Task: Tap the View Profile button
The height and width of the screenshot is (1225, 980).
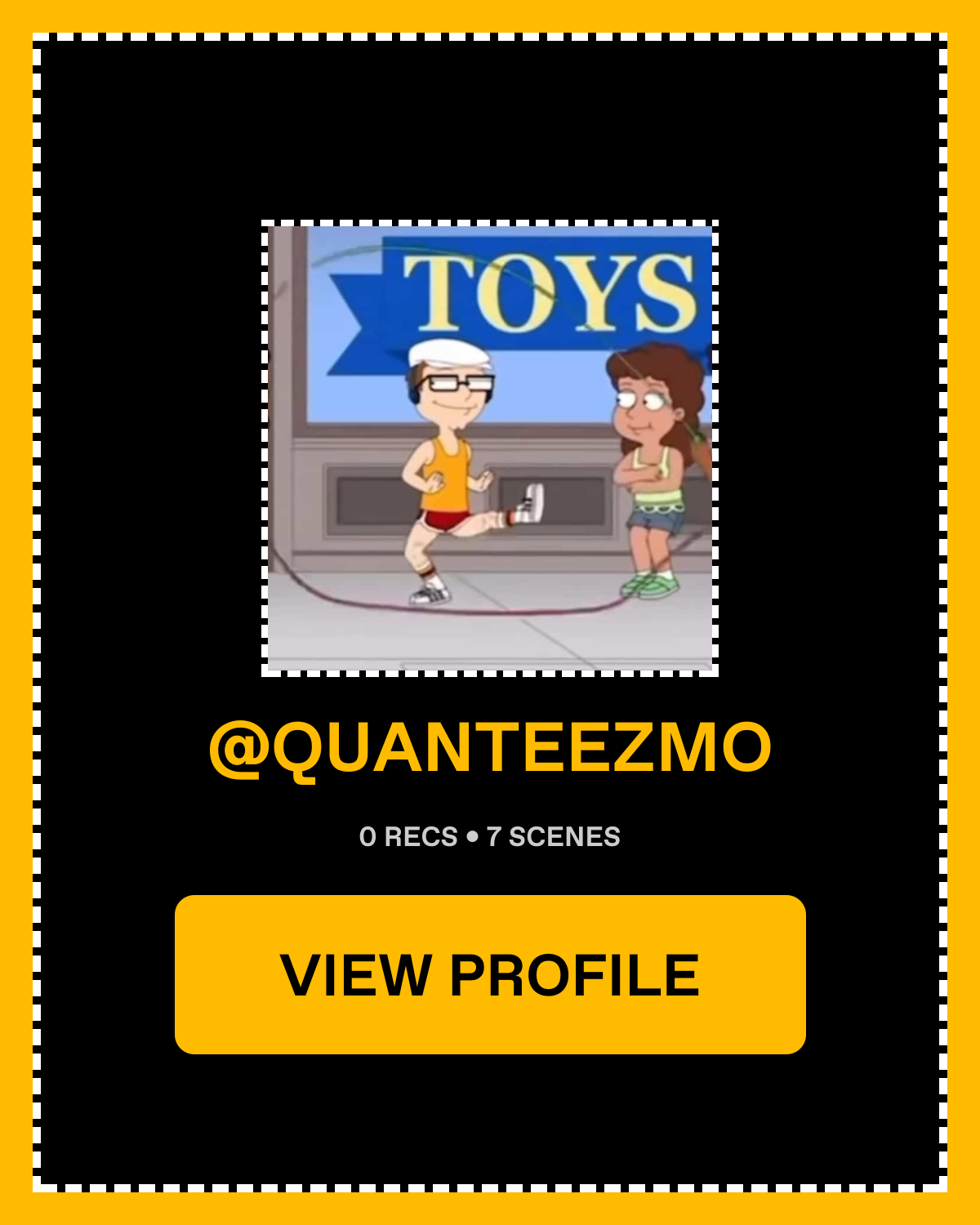Action: coord(490,974)
